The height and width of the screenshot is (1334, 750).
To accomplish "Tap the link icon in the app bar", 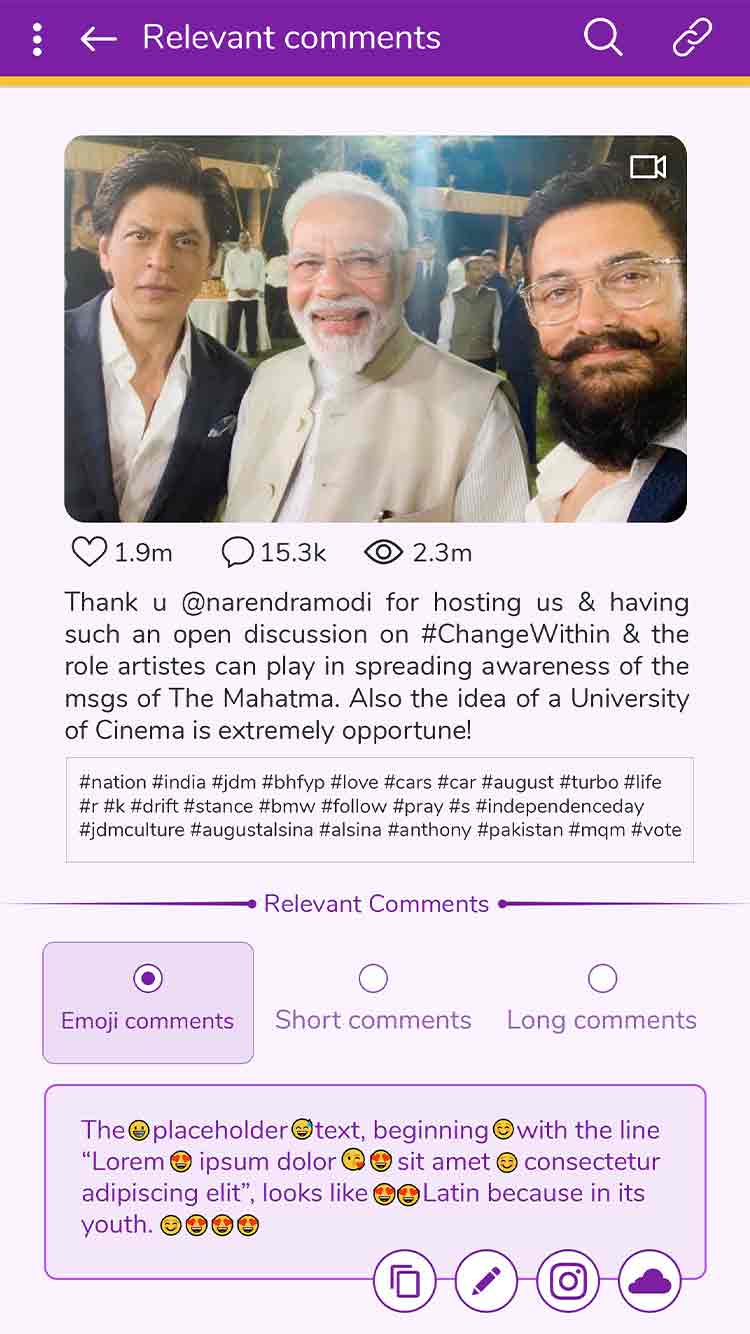I will pyautogui.click(x=692, y=38).
